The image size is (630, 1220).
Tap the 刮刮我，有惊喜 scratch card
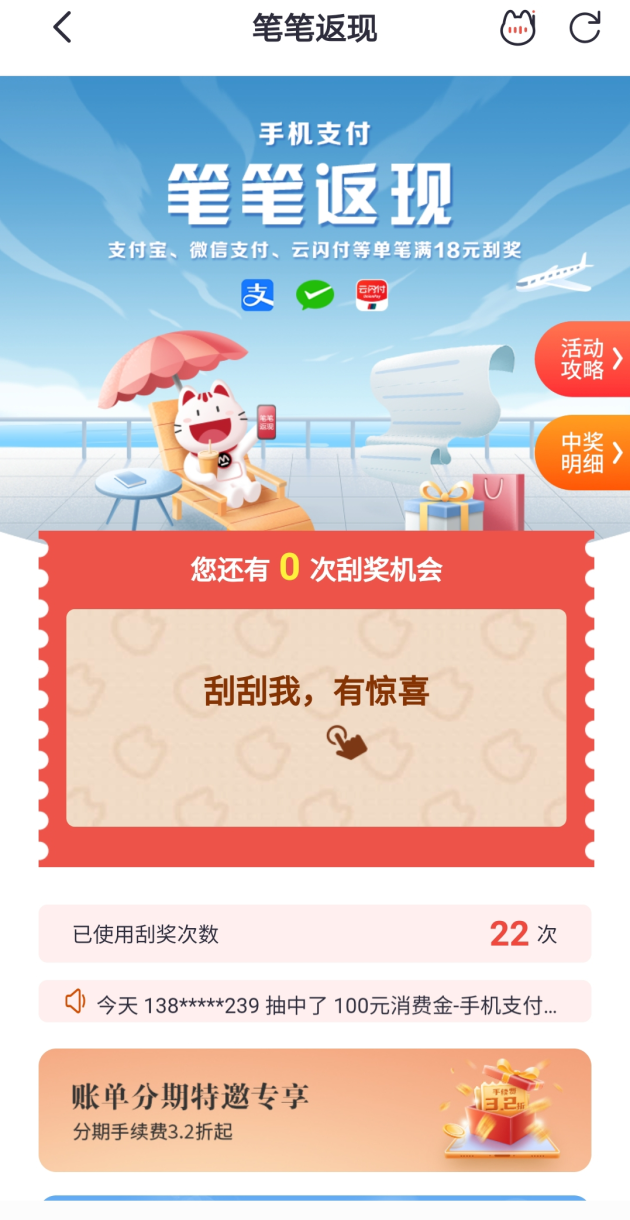click(316, 717)
